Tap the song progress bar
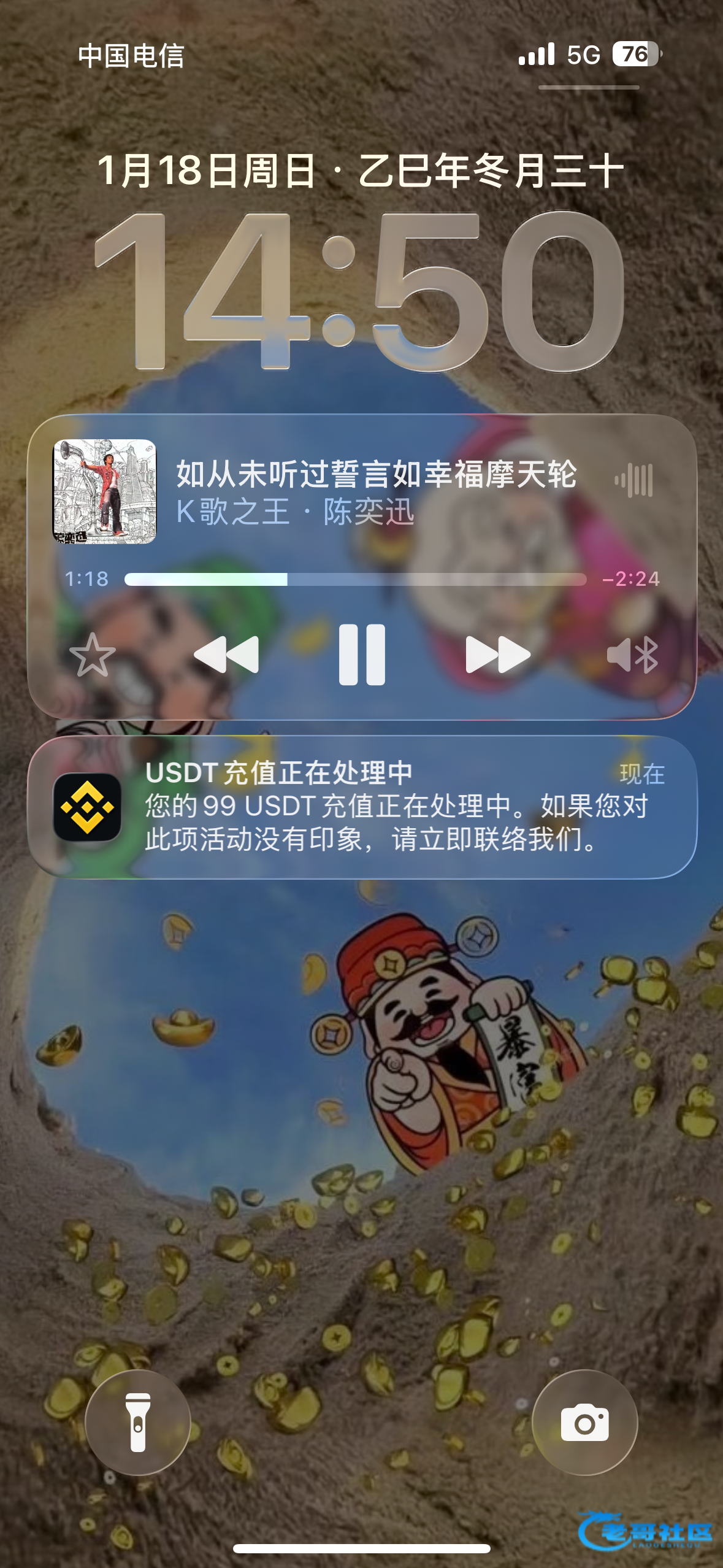The width and height of the screenshot is (723, 1568). coord(355,579)
